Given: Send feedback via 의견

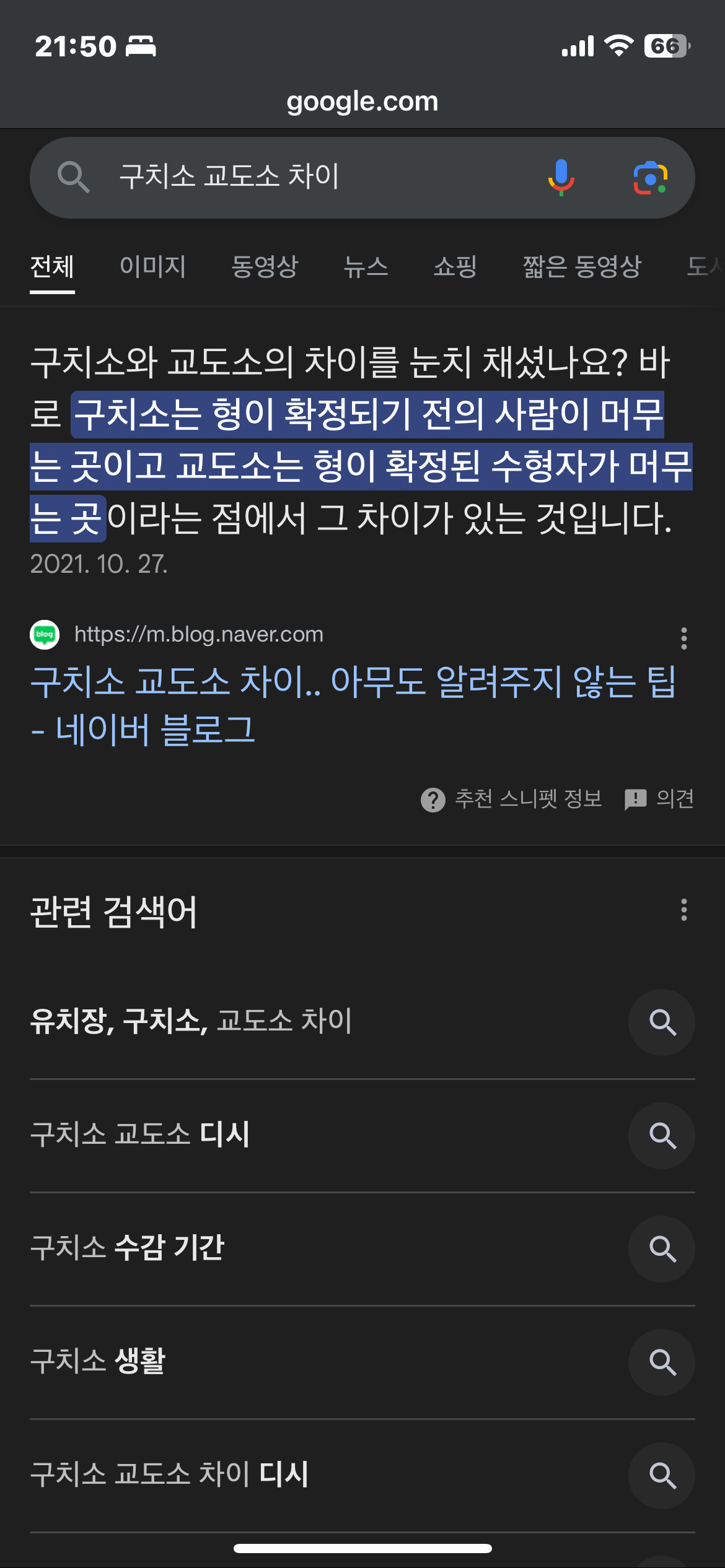Looking at the screenshot, I should coord(660,799).
